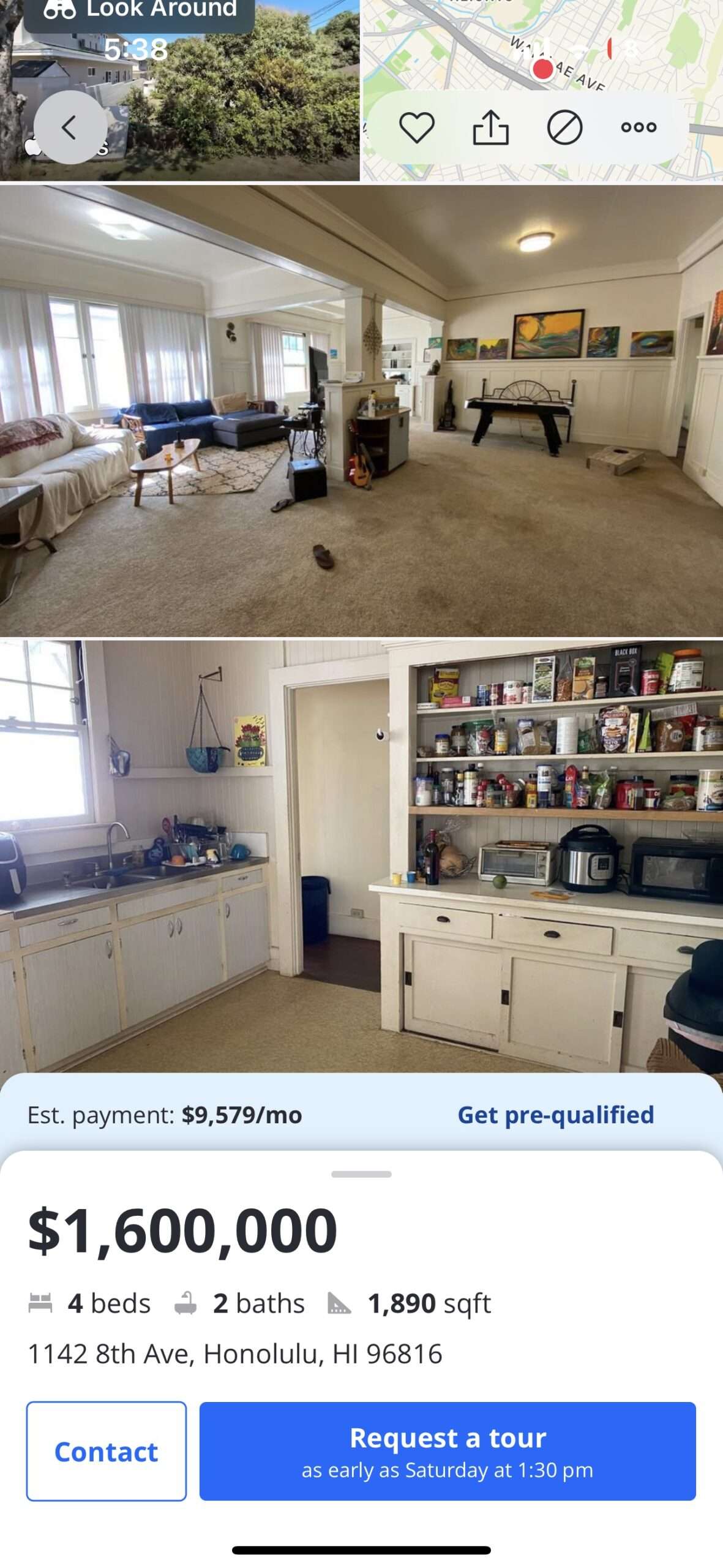View the living room photo
Image resolution: width=723 pixels, height=1568 pixels.
click(361, 410)
